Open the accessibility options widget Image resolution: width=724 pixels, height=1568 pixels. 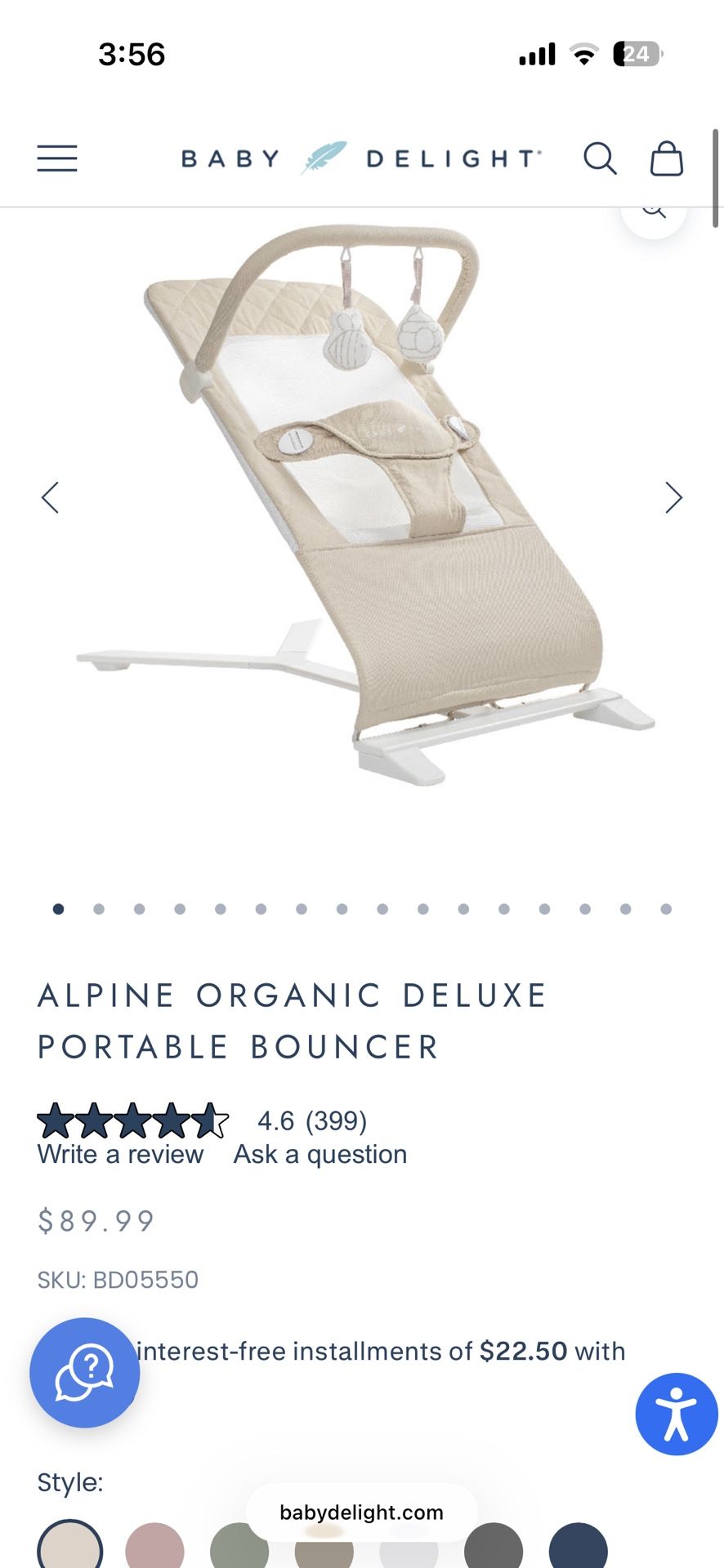(x=677, y=1414)
